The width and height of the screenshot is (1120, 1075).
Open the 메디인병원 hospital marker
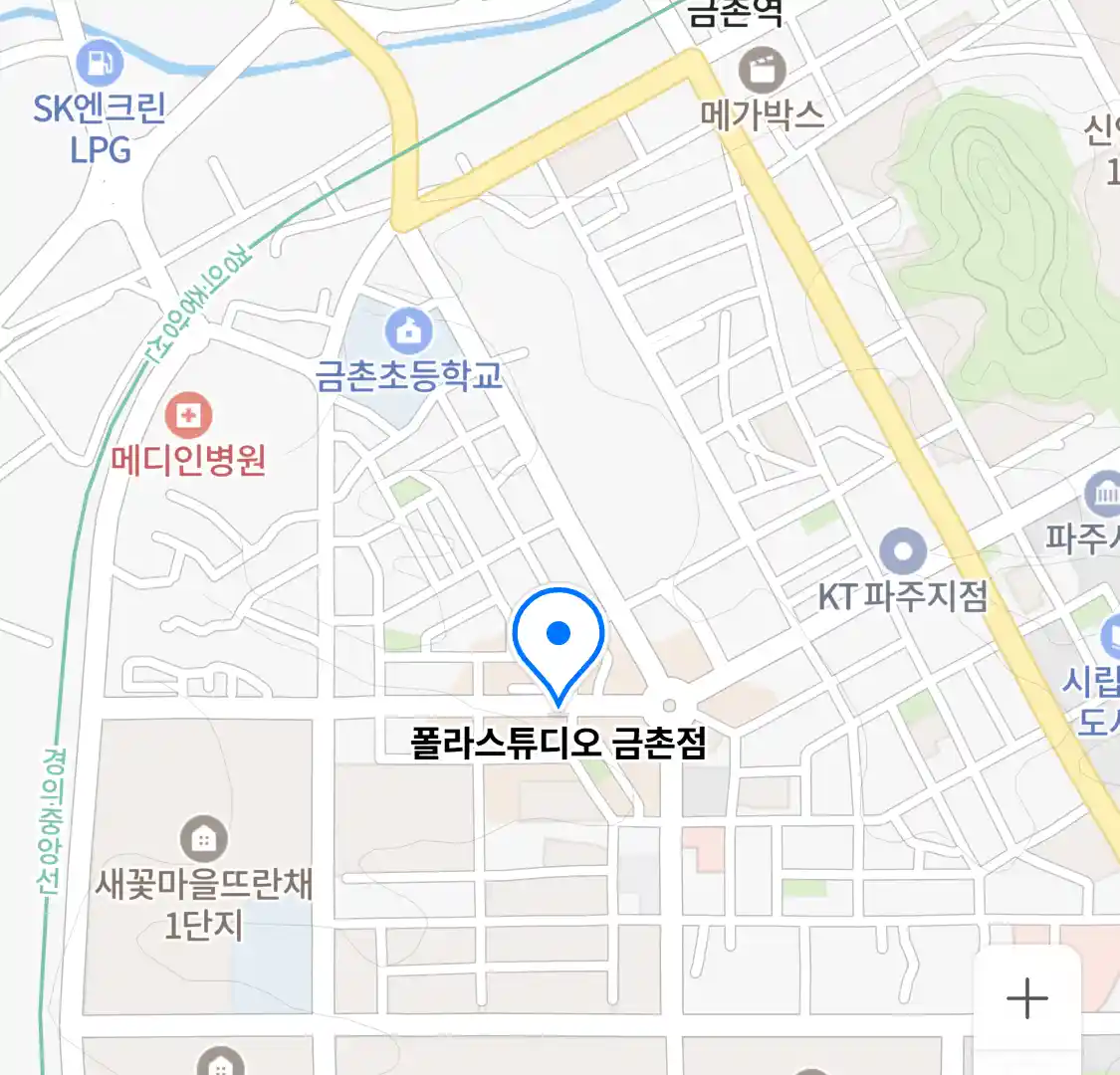[188, 415]
